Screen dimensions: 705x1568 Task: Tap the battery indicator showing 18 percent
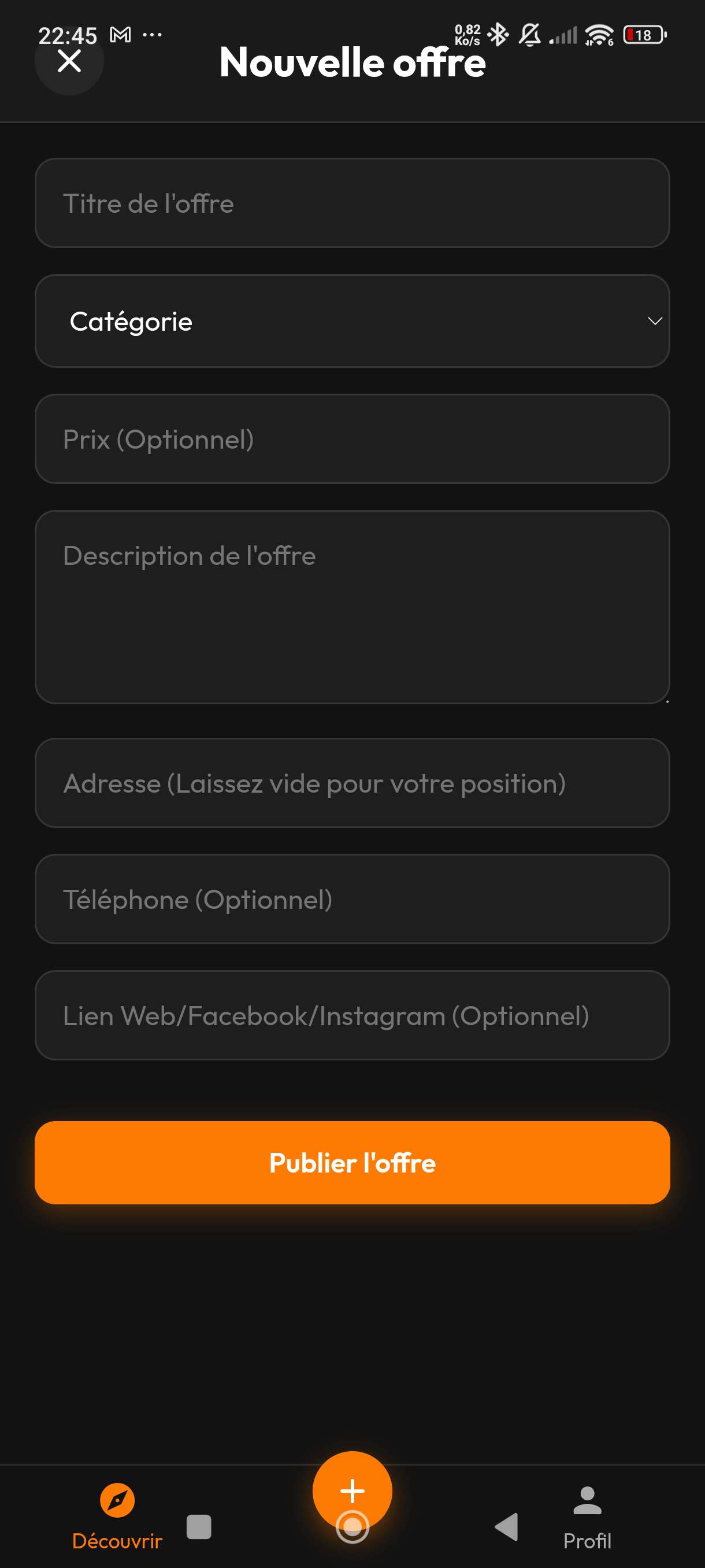point(643,35)
